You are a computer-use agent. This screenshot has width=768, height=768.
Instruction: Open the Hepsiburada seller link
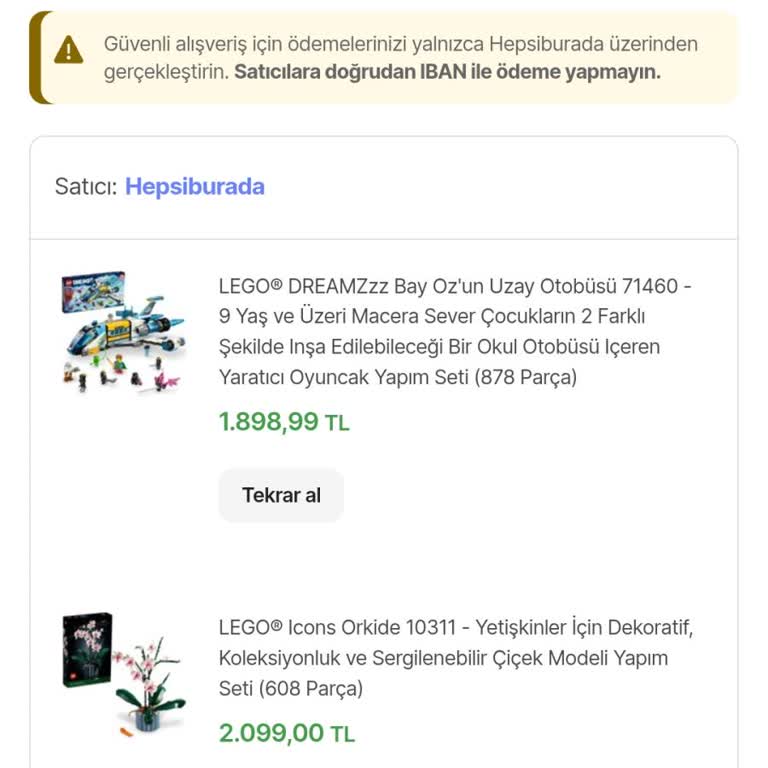pyautogui.click(x=194, y=187)
